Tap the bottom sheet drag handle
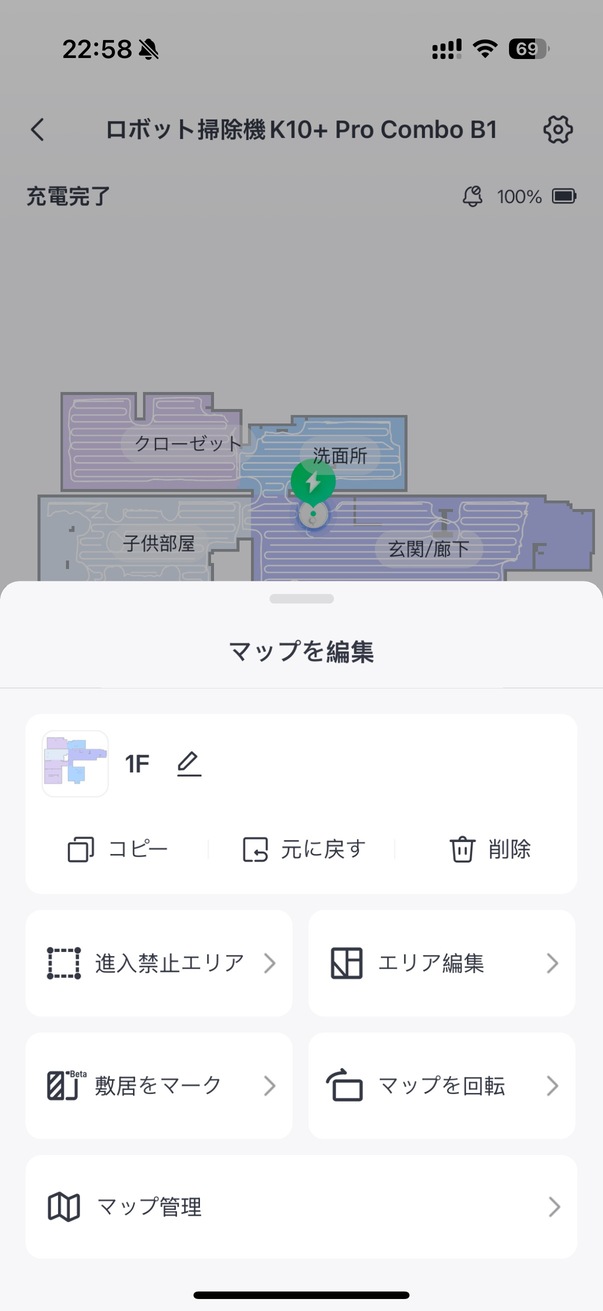 pyautogui.click(x=301, y=599)
